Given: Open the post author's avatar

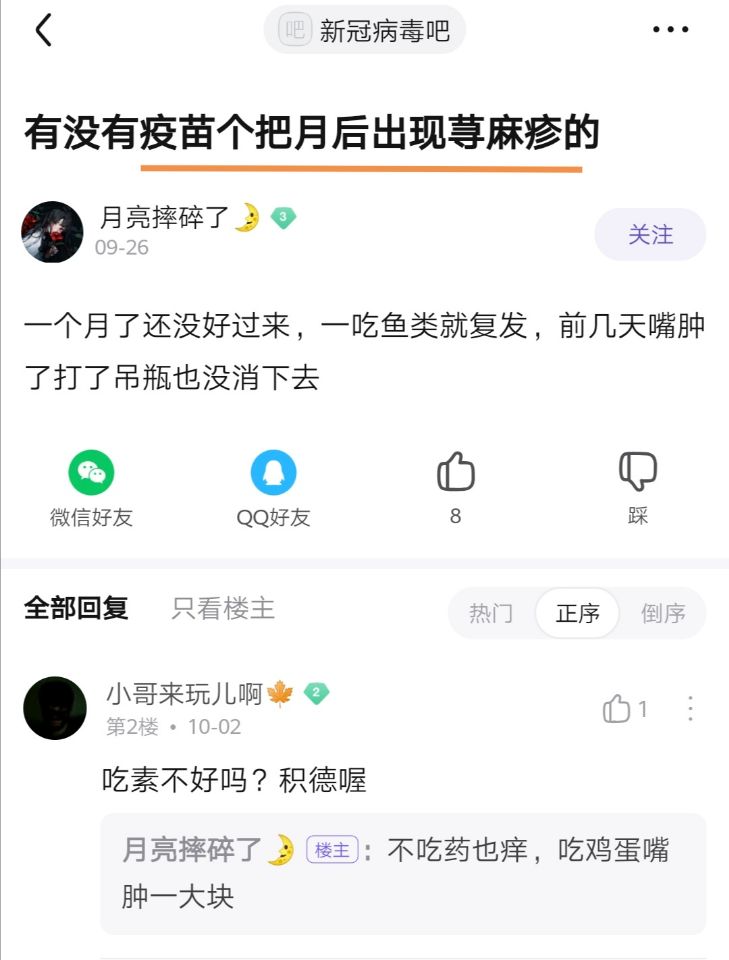Looking at the screenshot, I should (x=52, y=232).
